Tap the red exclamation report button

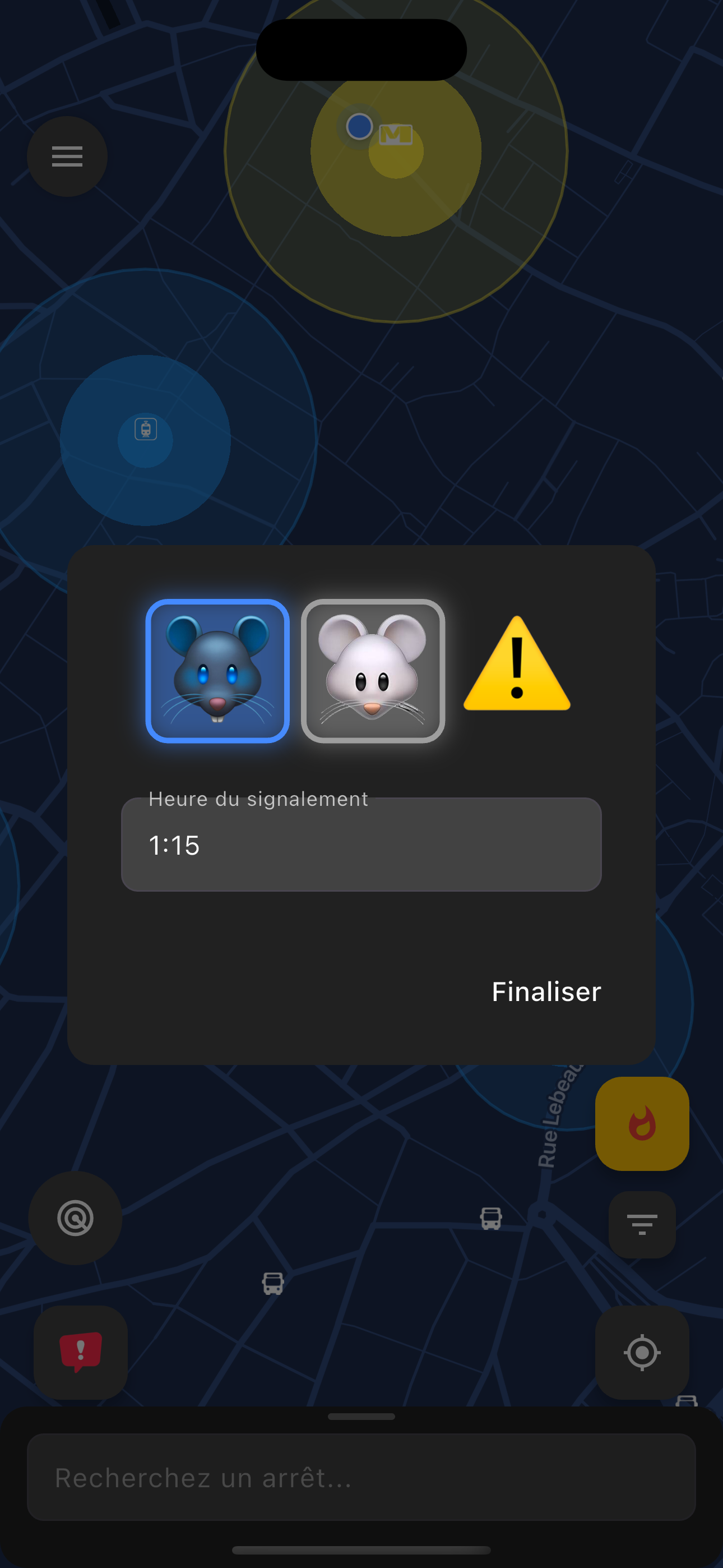coord(80,1353)
